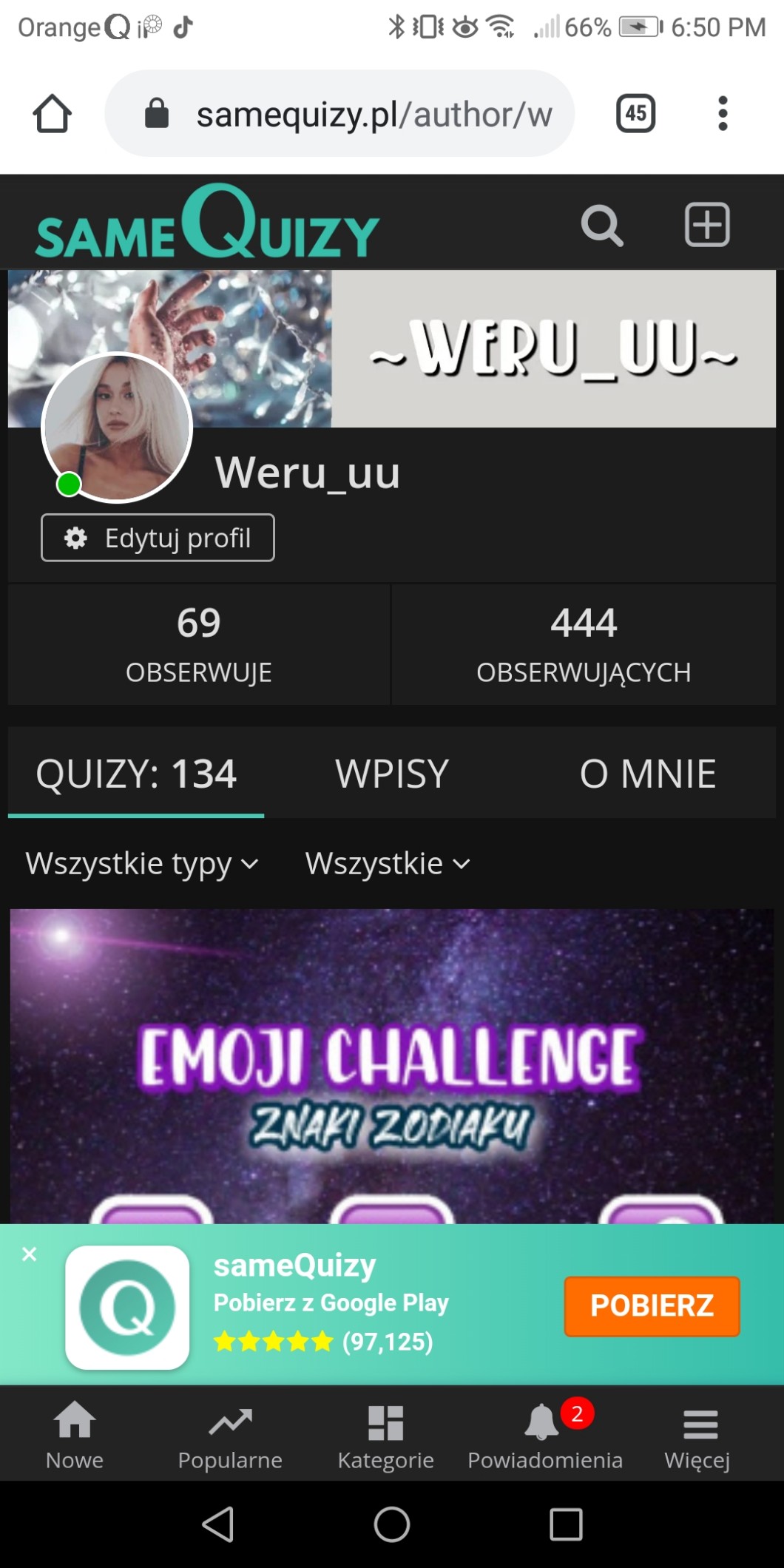Open the browser's three-dot menu

click(x=723, y=114)
